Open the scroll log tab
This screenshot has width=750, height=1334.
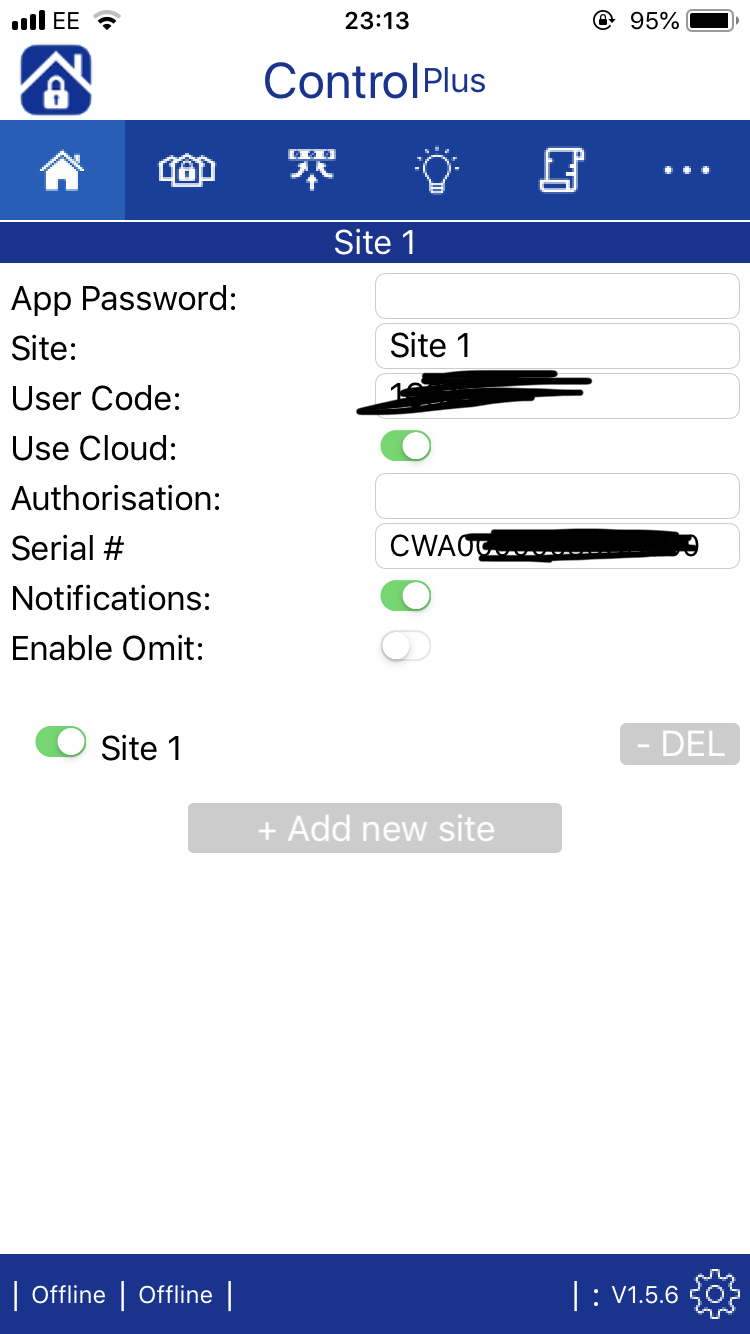click(x=561, y=170)
